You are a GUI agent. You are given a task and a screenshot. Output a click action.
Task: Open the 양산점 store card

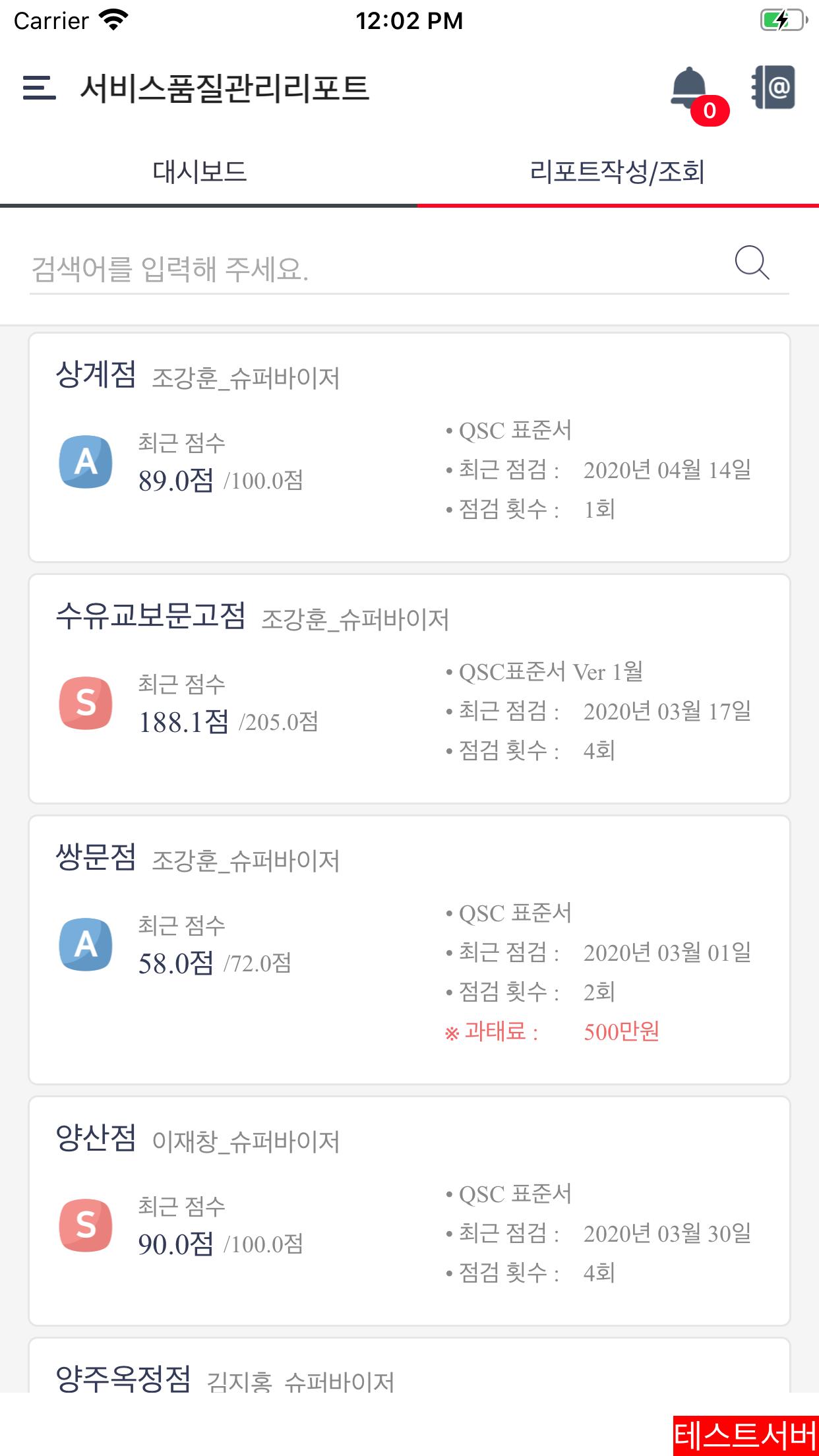tap(409, 1211)
